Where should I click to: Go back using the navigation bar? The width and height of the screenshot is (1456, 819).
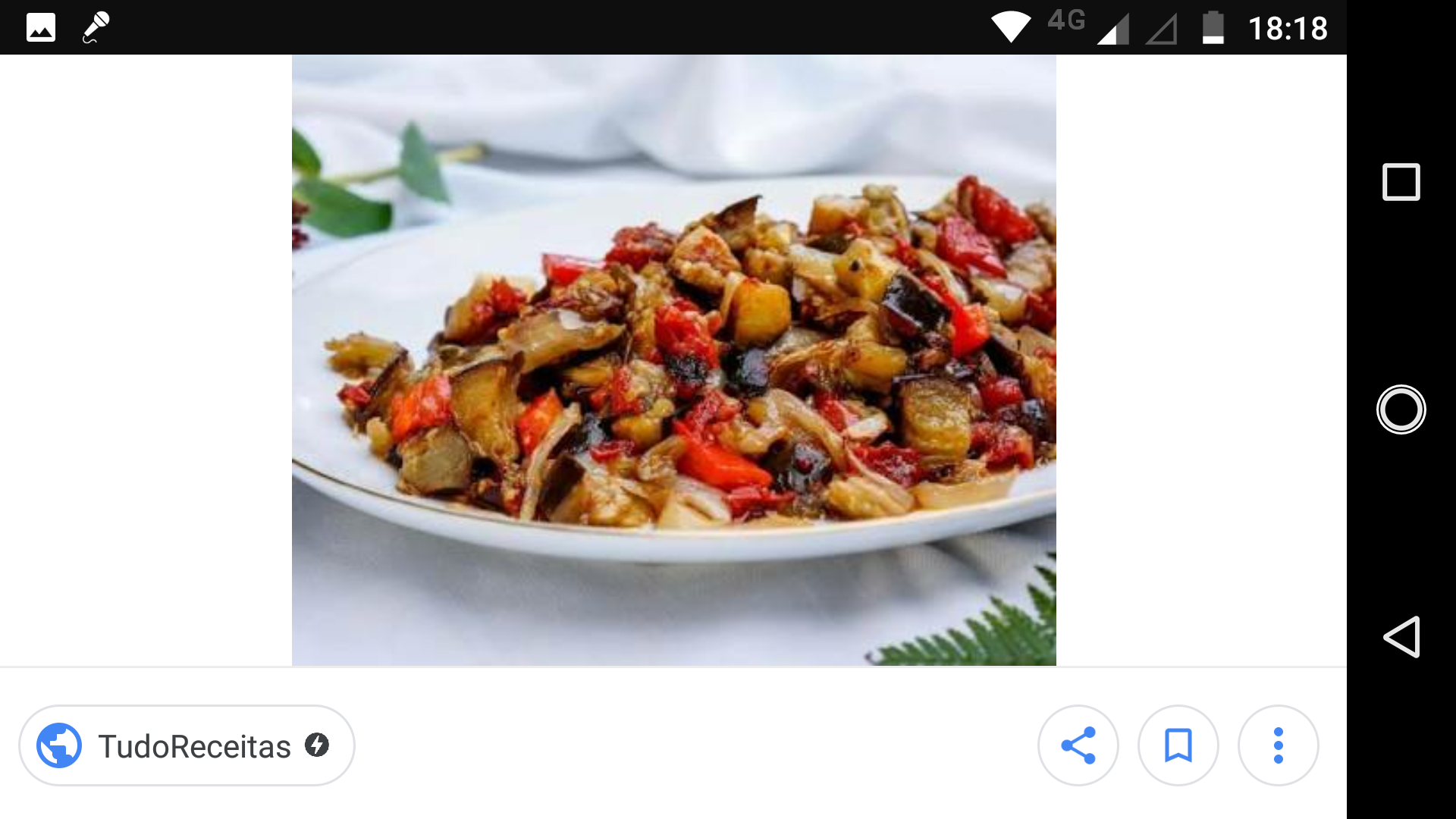[x=1401, y=636]
